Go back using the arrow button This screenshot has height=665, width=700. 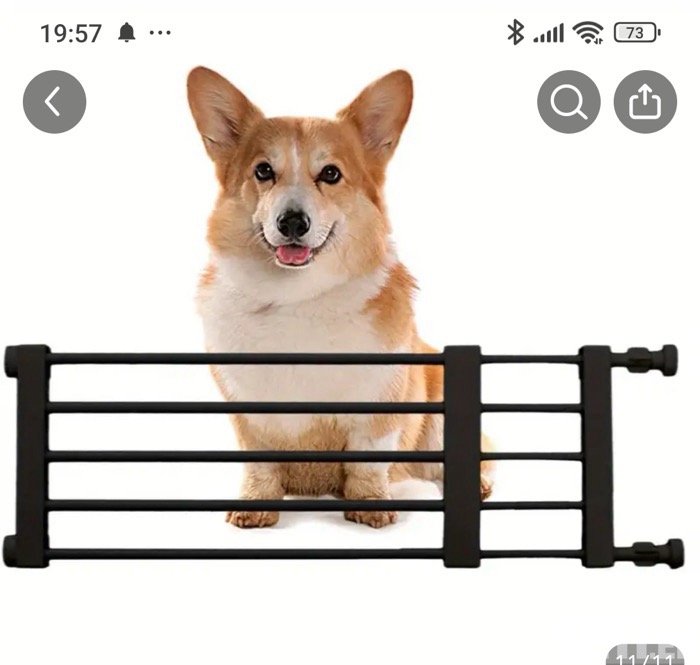(x=54, y=102)
